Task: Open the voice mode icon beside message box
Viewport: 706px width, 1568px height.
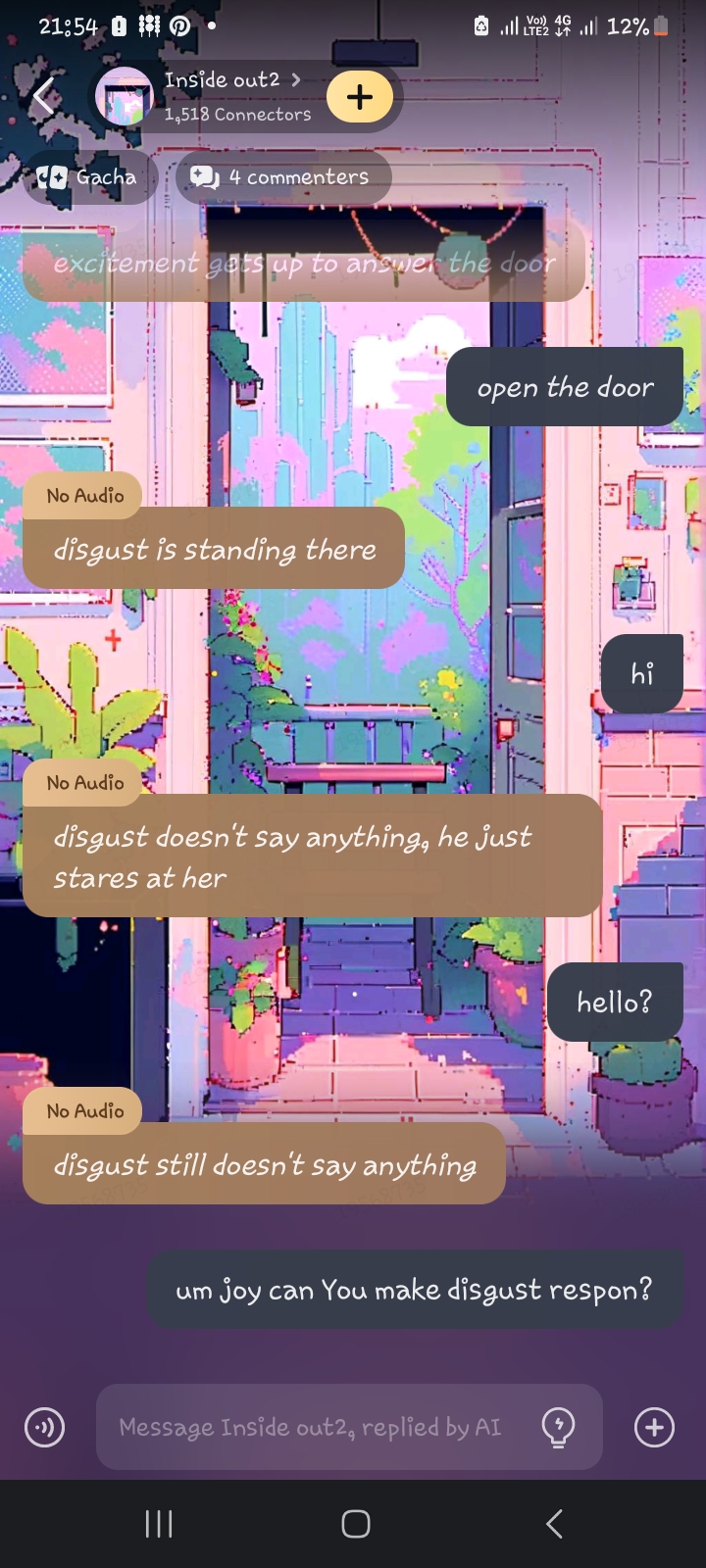Action: (x=45, y=1427)
